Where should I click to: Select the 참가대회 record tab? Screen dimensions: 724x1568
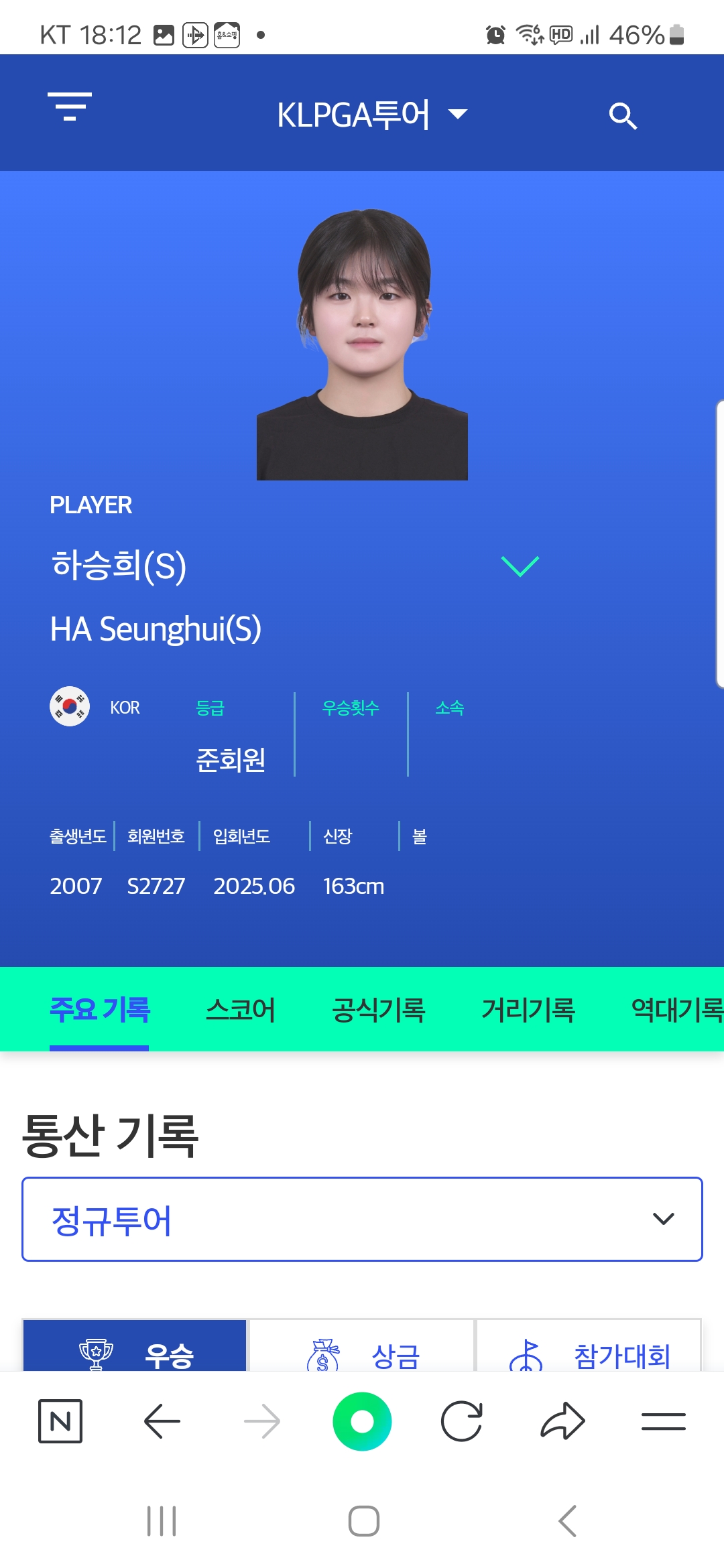click(x=589, y=1346)
